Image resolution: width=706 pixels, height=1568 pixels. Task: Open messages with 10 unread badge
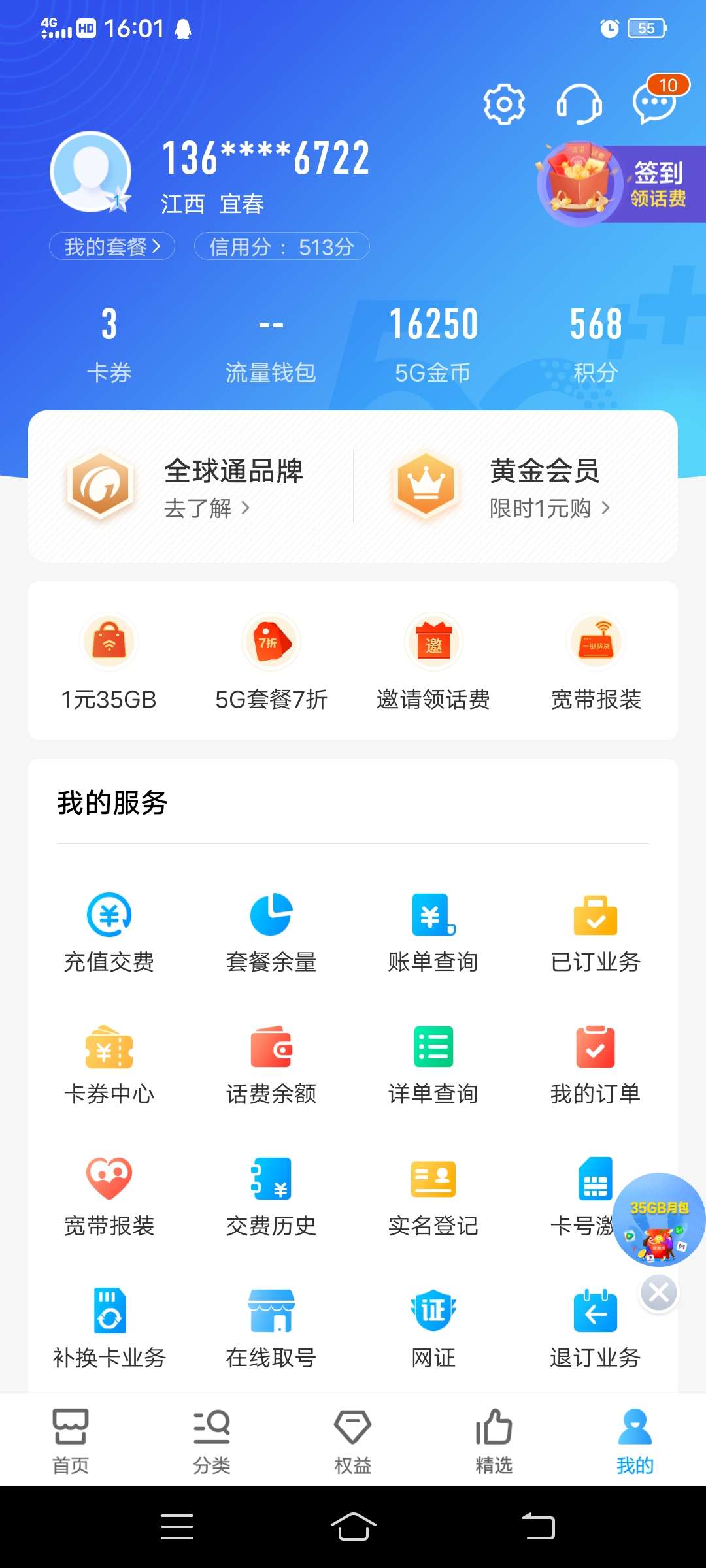point(654,103)
